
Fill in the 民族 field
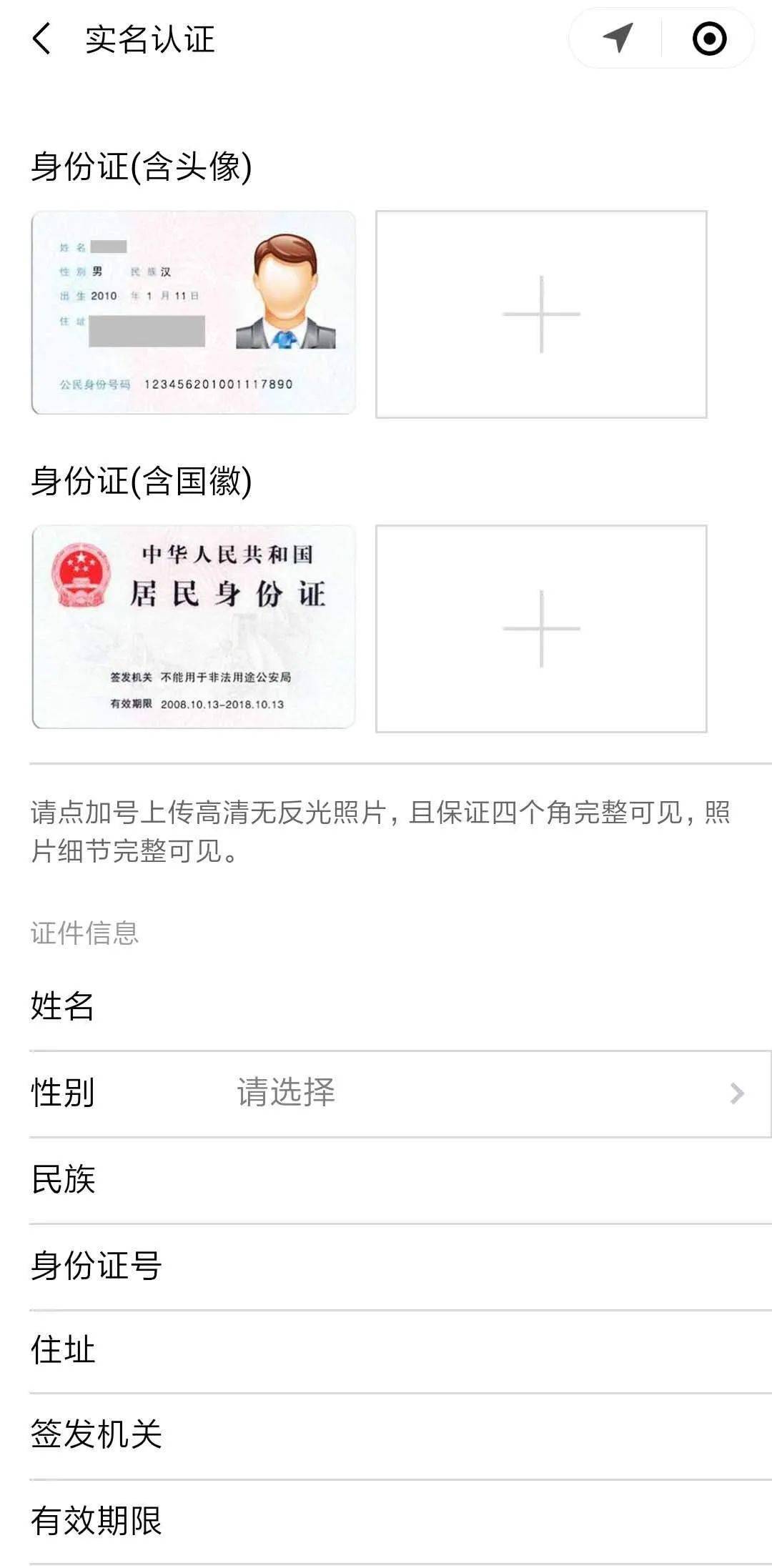click(429, 1179)
